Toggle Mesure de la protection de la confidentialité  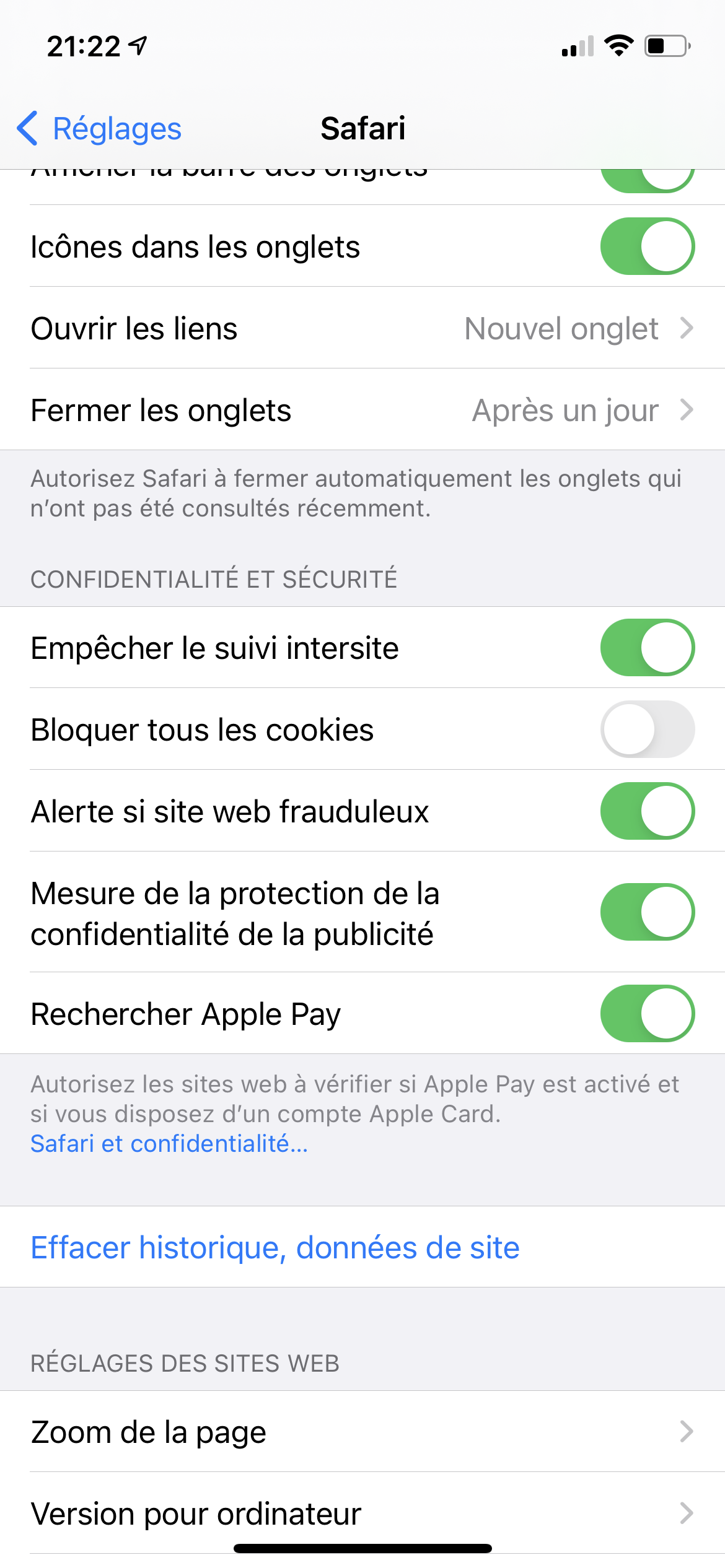click(647, 912)
